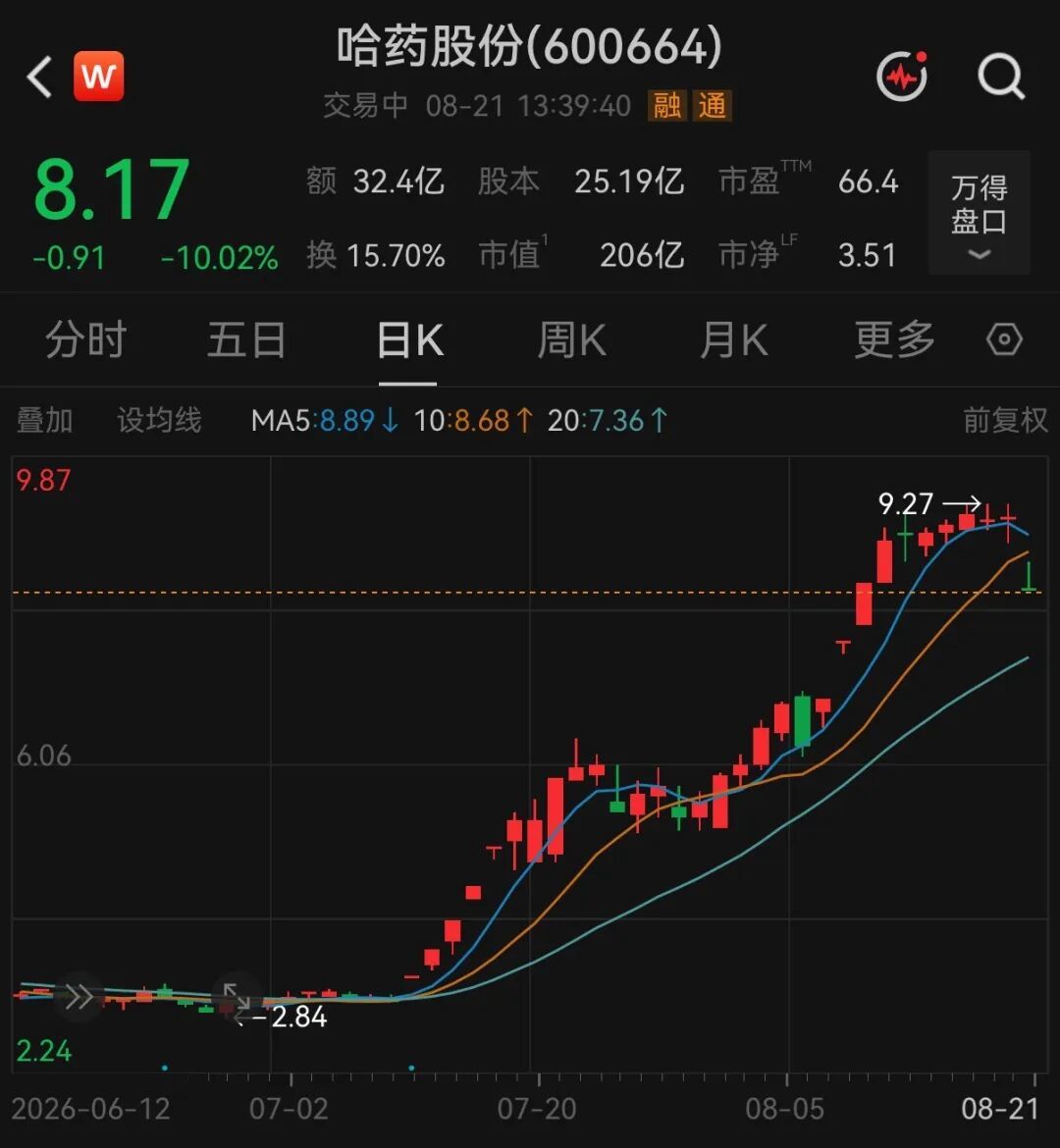Viewport: 1060px width, 1148px height.
Task: Go back with the top-left arrow
Action: [39, 77]
